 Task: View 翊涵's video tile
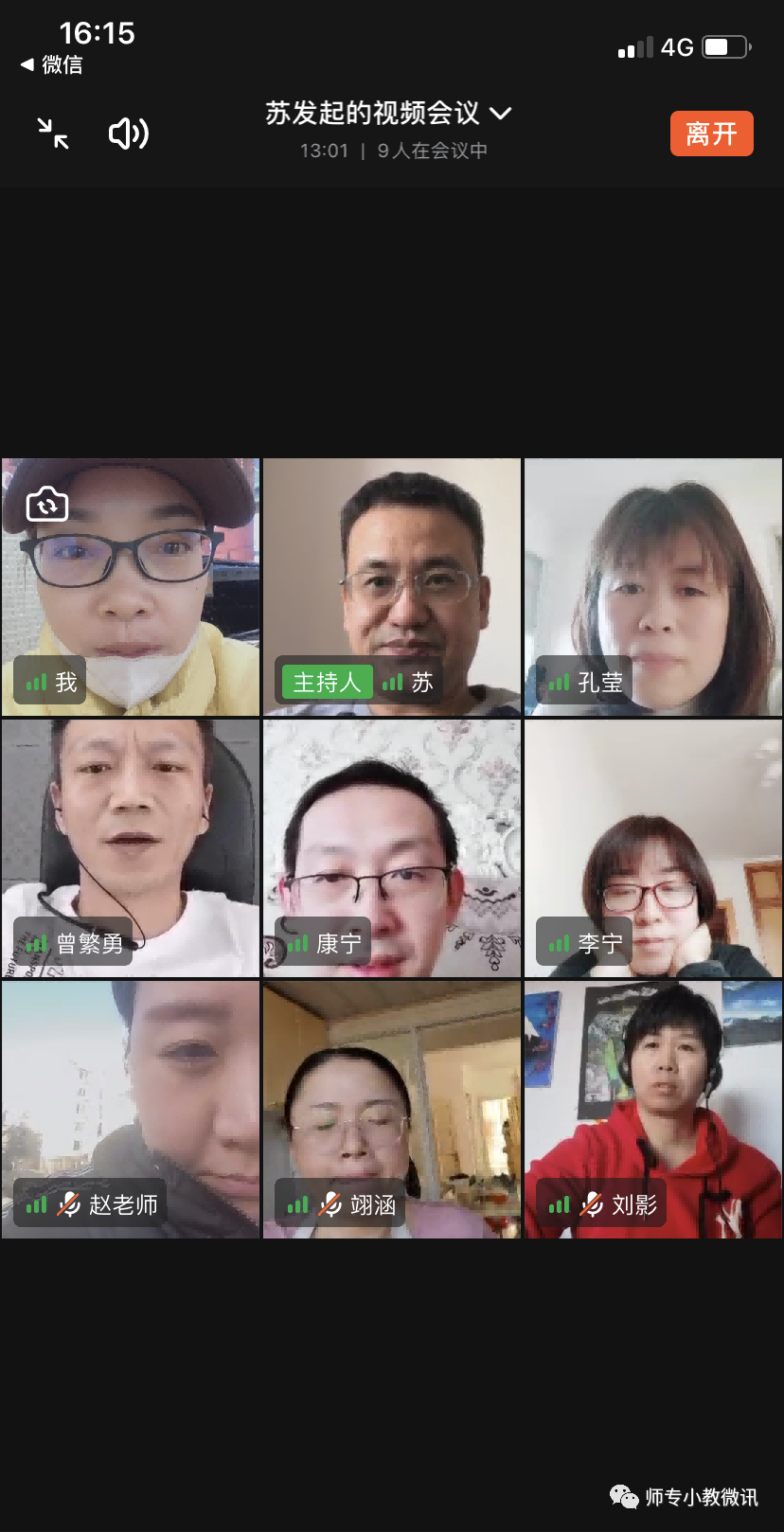(392, 1110)
